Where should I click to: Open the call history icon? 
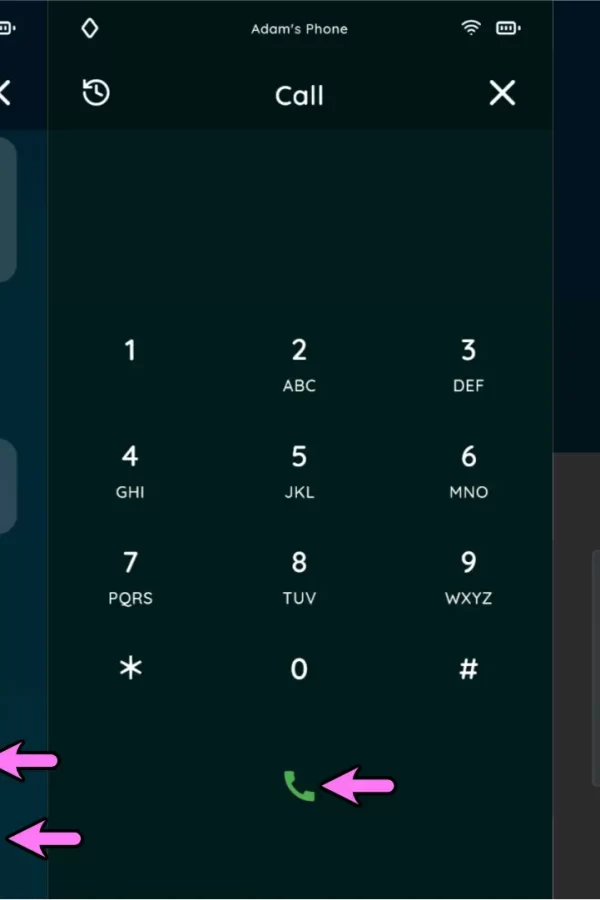[96, 94]
